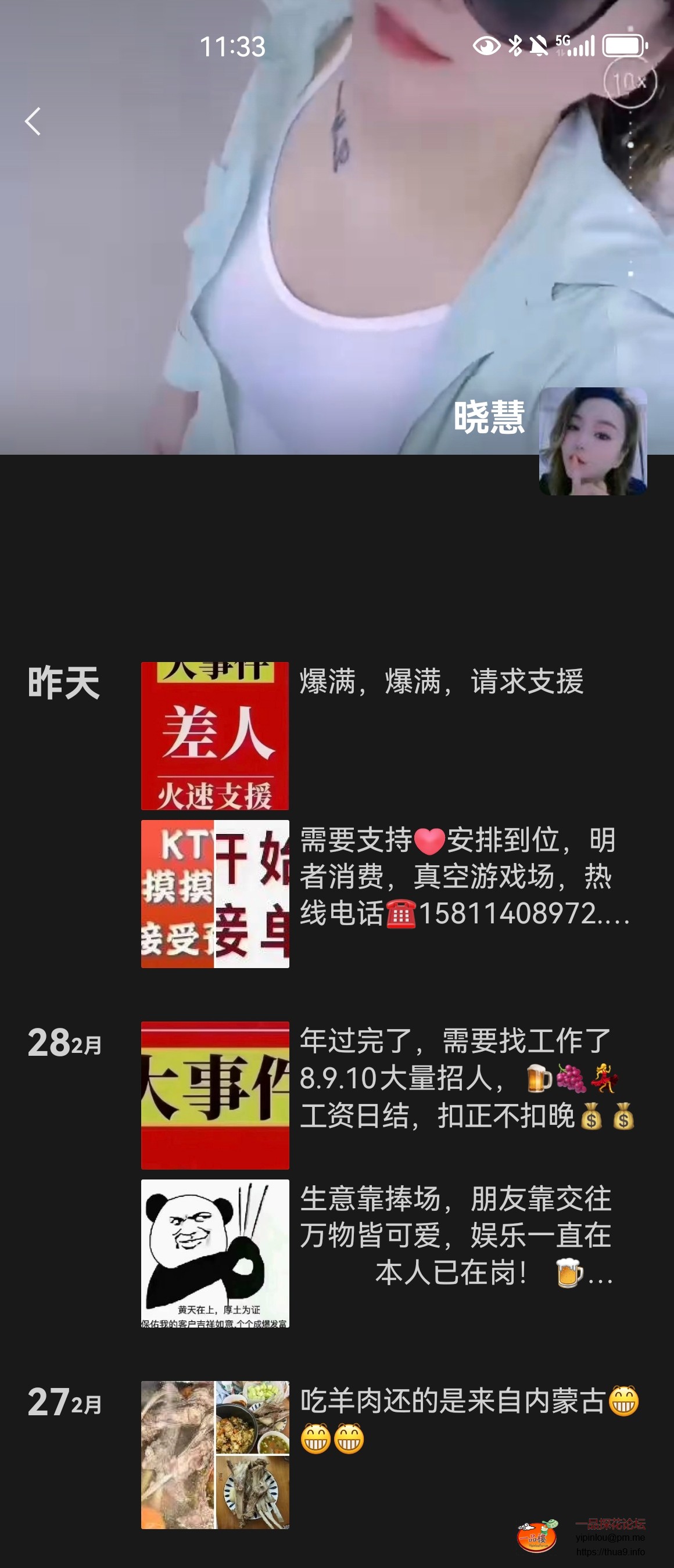This screenshot has height=1568, width=674.
Task: Open 晓慧's profile avatar
Action: point(593,441)
